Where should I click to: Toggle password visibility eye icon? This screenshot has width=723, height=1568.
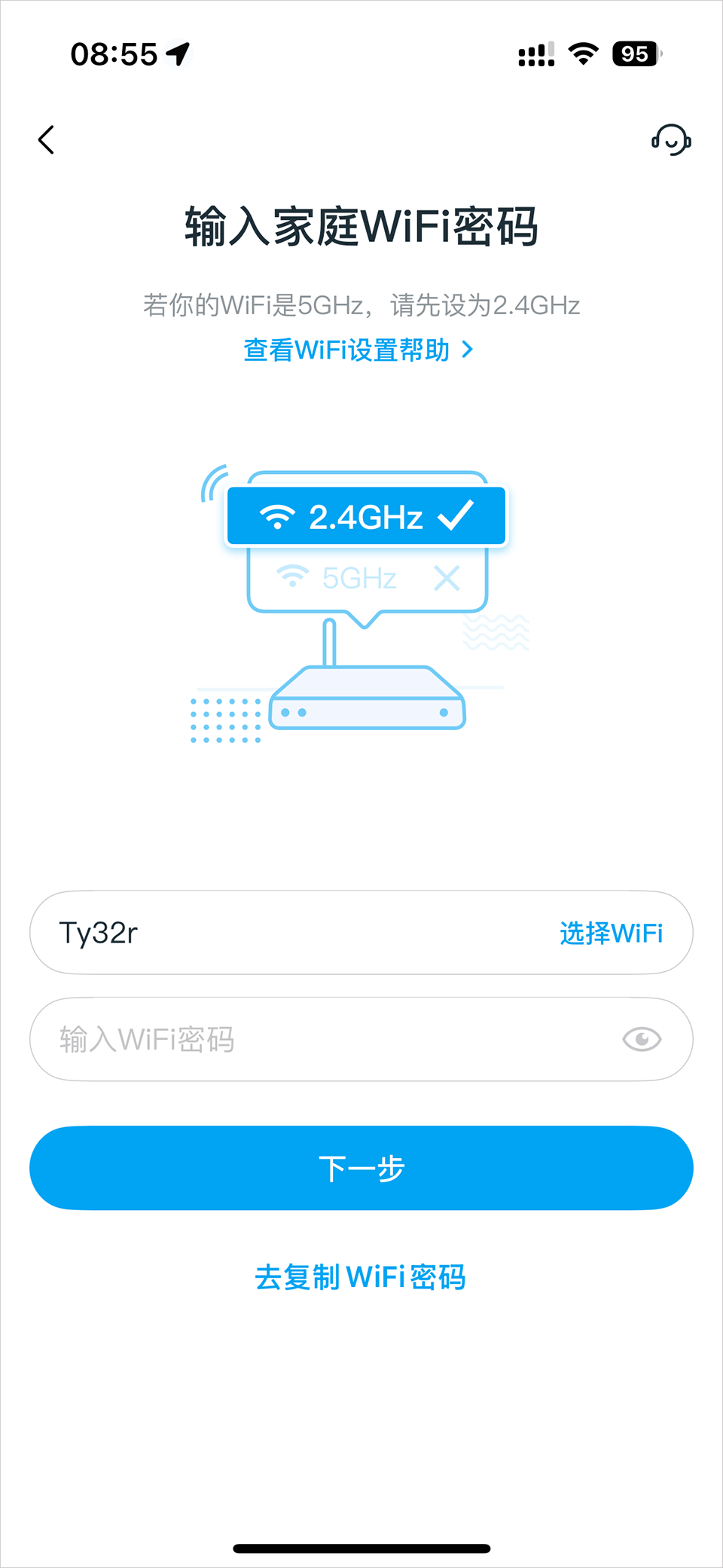tap(642, 1040)
